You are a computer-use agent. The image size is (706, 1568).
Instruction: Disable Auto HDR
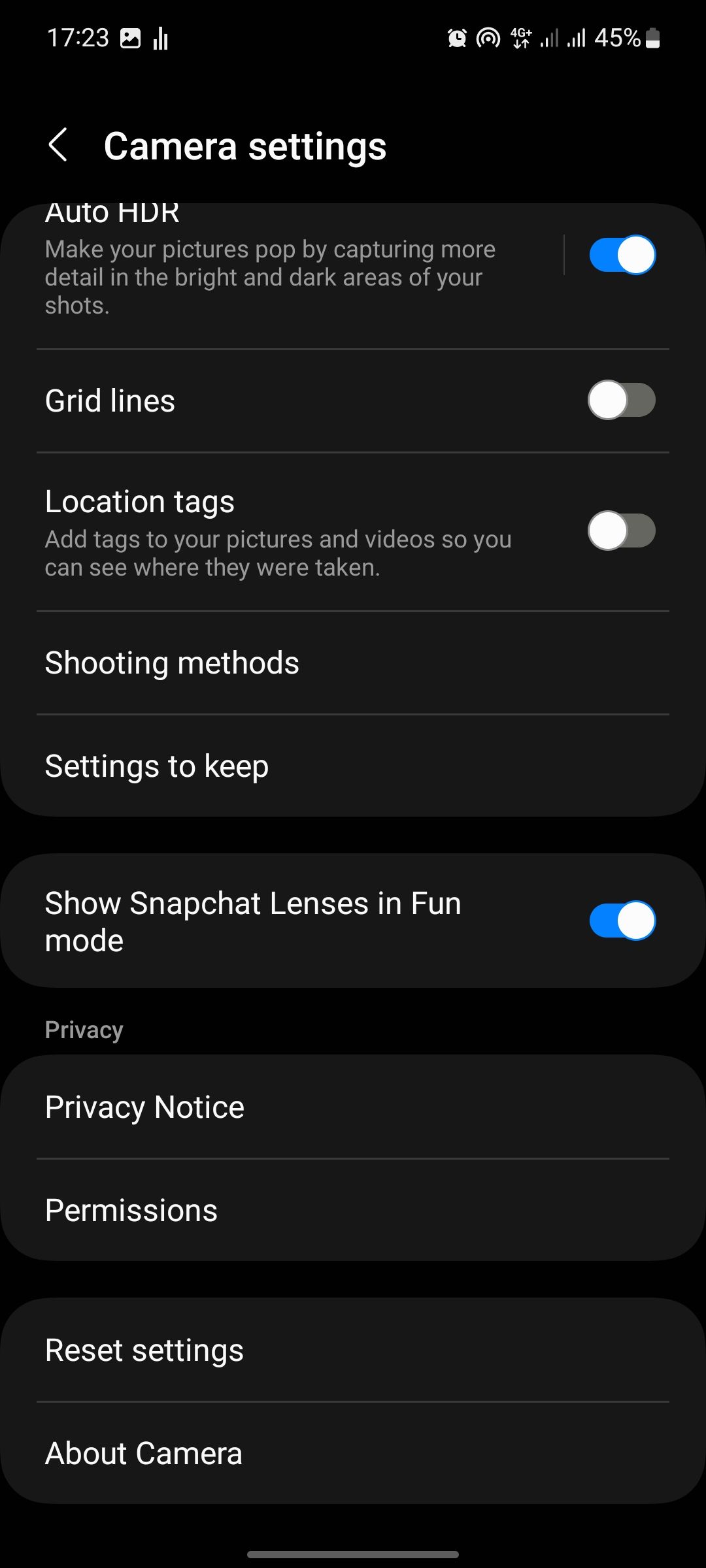tap(621, 255)
